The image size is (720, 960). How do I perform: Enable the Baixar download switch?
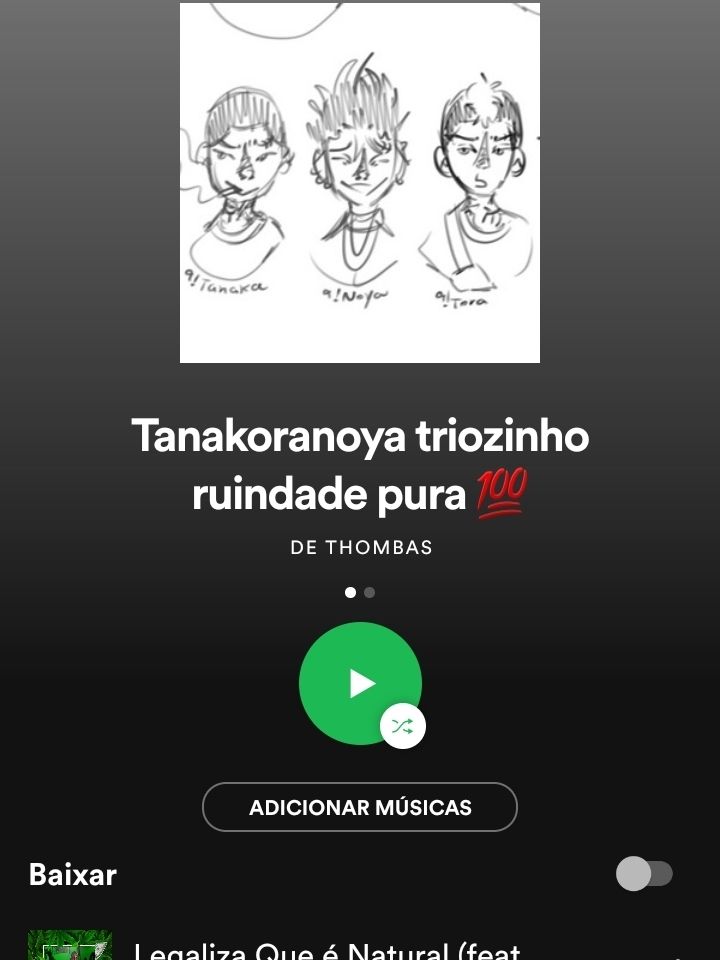644,874
